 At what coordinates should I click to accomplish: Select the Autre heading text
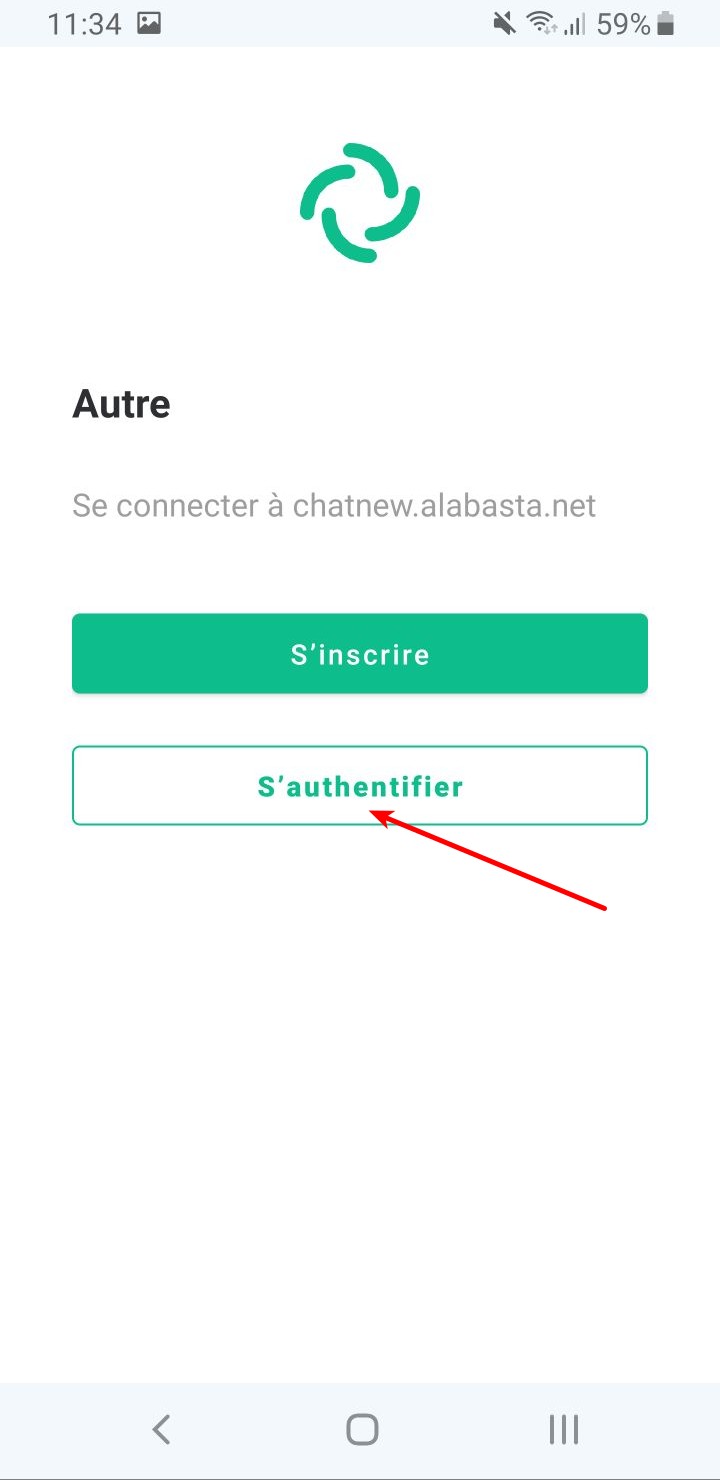tap(120, 403)
